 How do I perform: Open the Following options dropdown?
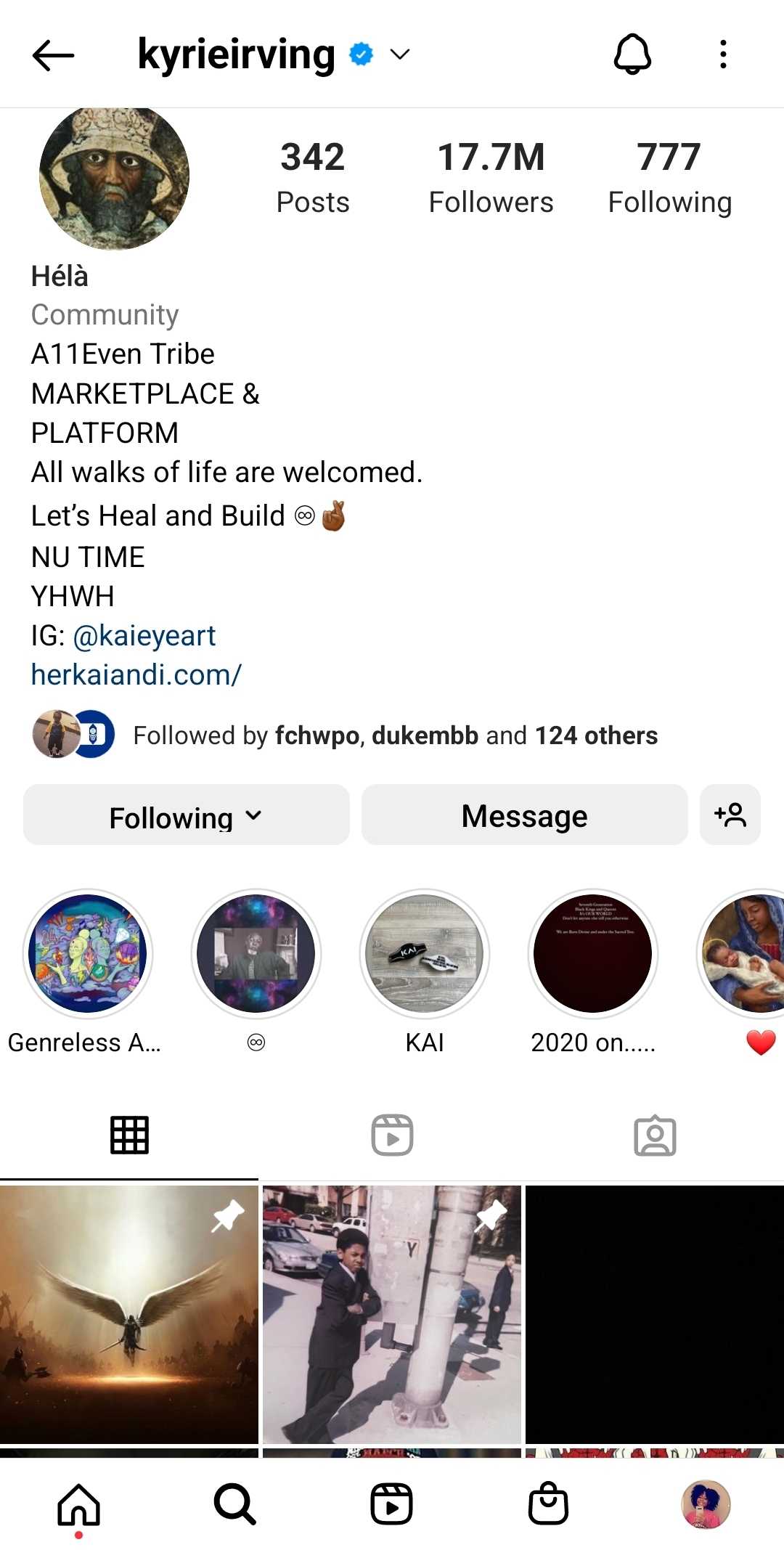186,816
